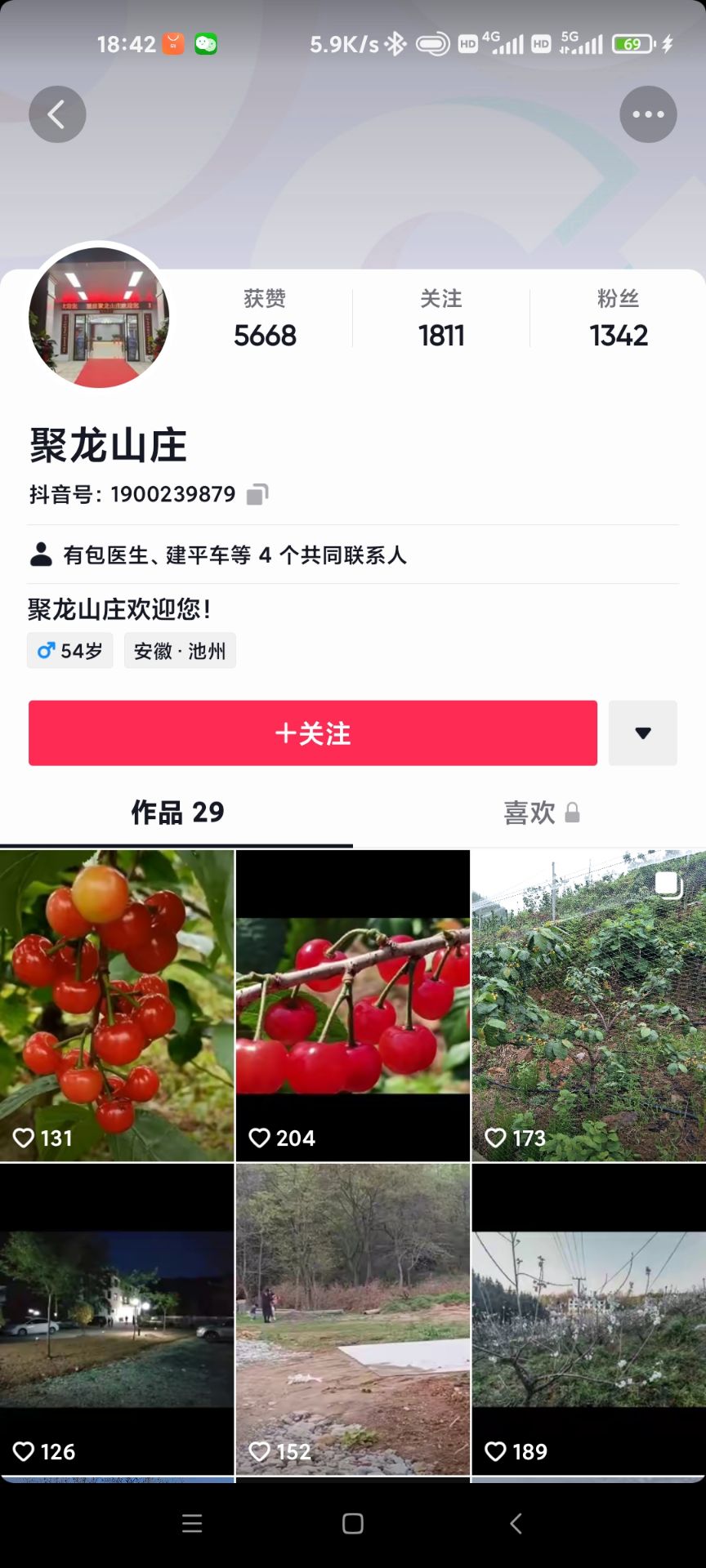Expand the dropdown arrow beside follow button
706x1568 pixels.
point(642,733)
